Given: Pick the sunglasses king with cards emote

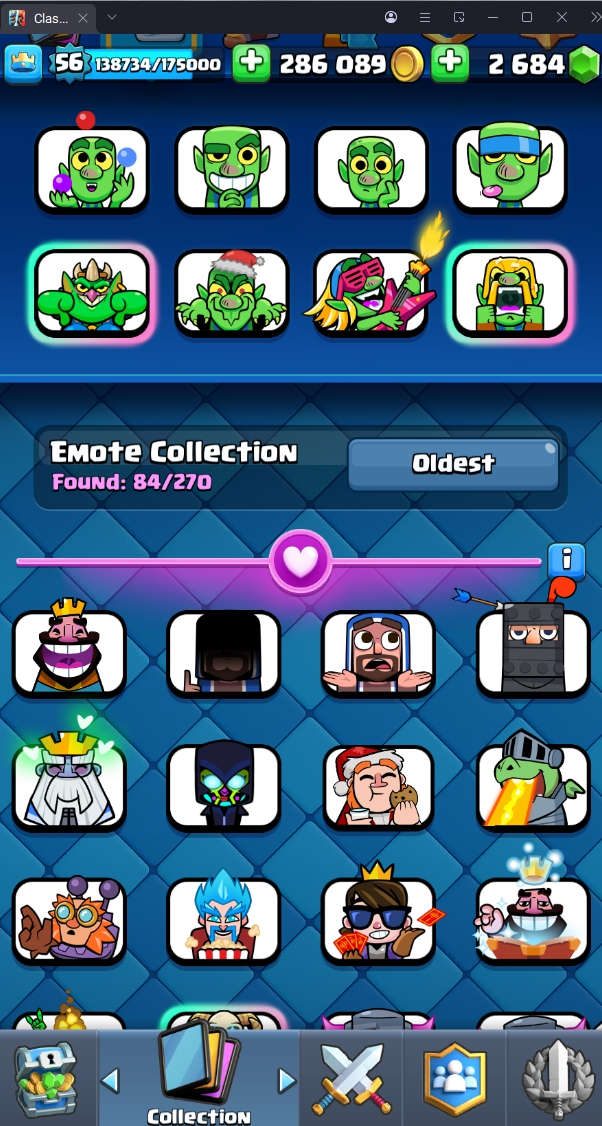Looking at the screenshot, I should (x=378, y=920).
